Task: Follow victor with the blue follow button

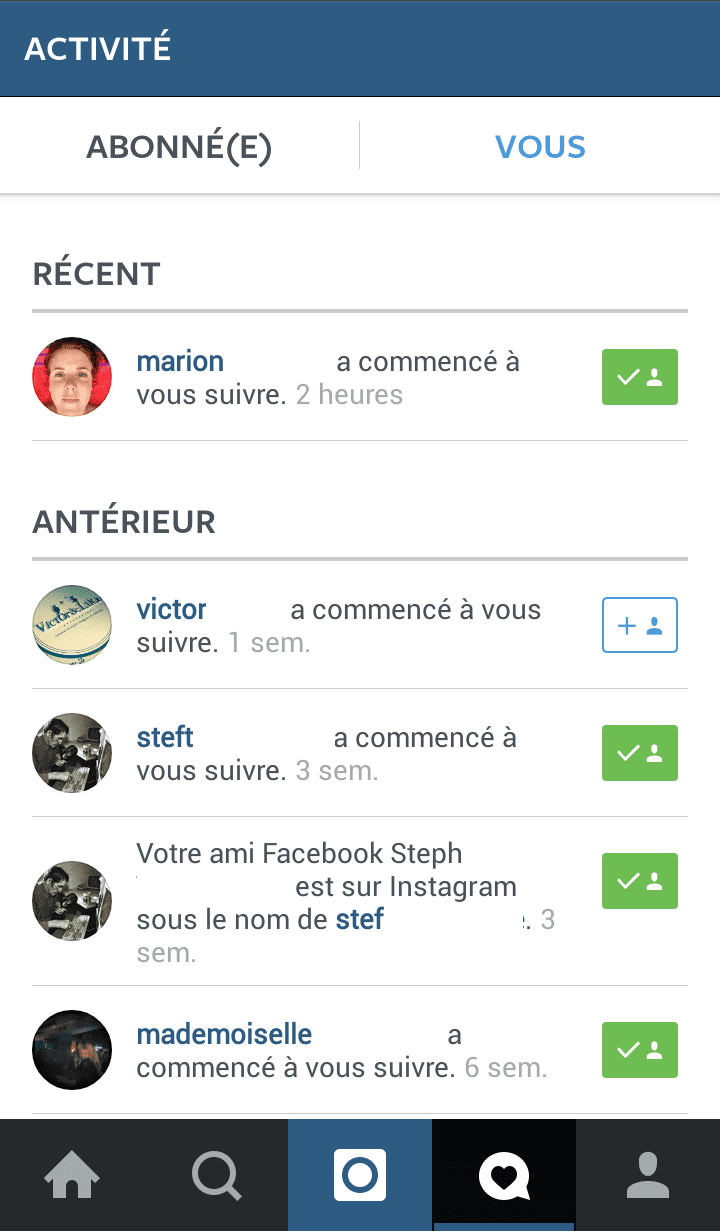Action: point(639,624)
